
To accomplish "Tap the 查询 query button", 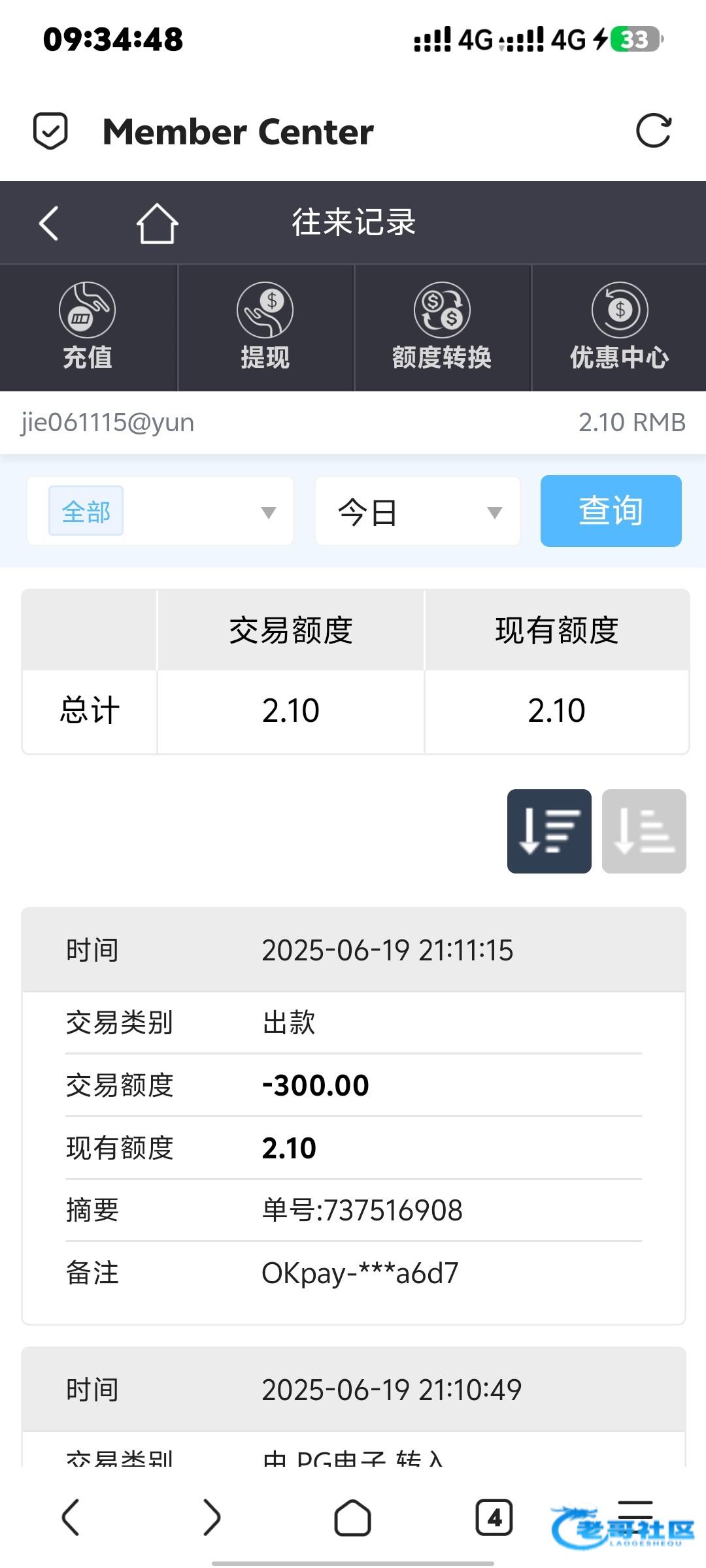I will click(611, 511).
